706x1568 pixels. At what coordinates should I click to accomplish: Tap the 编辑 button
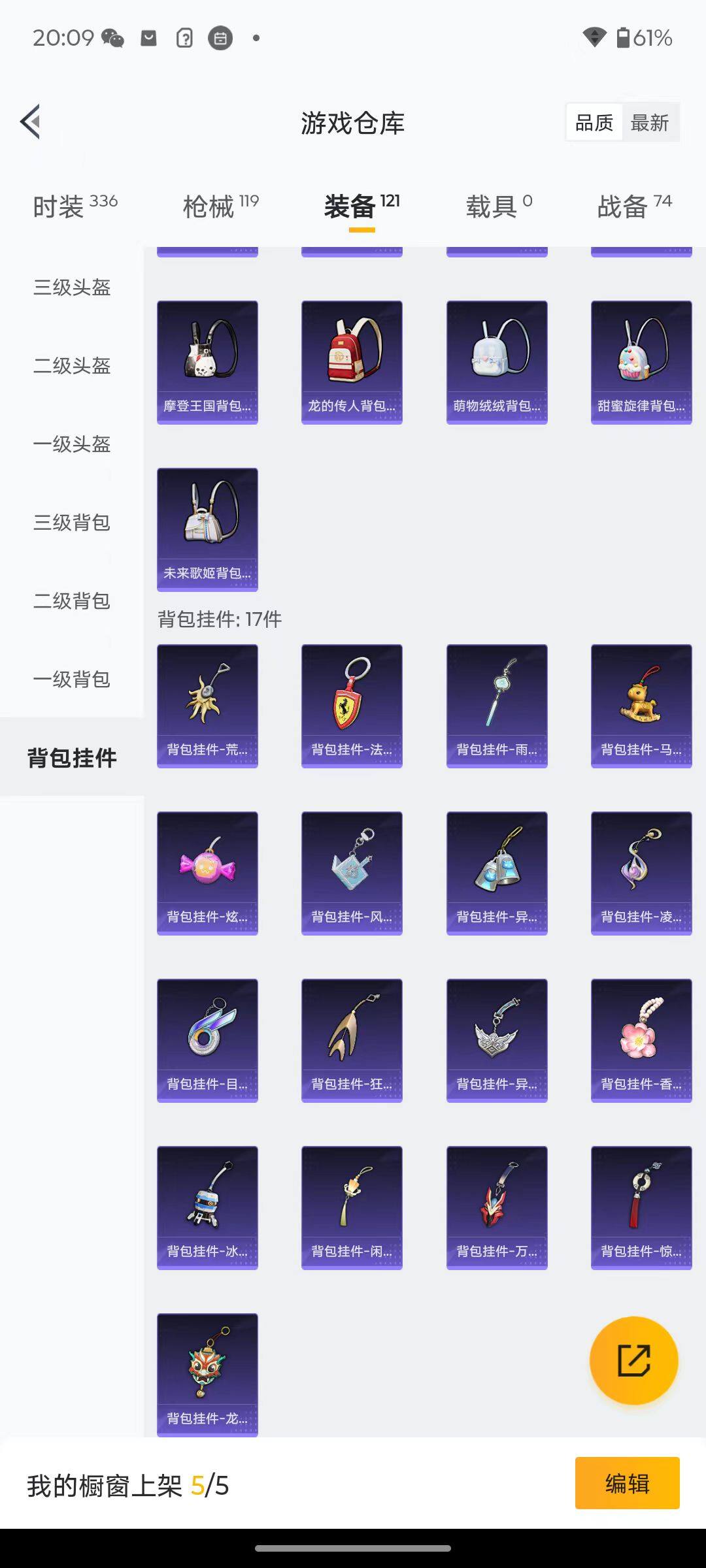tap(627, 1483)
